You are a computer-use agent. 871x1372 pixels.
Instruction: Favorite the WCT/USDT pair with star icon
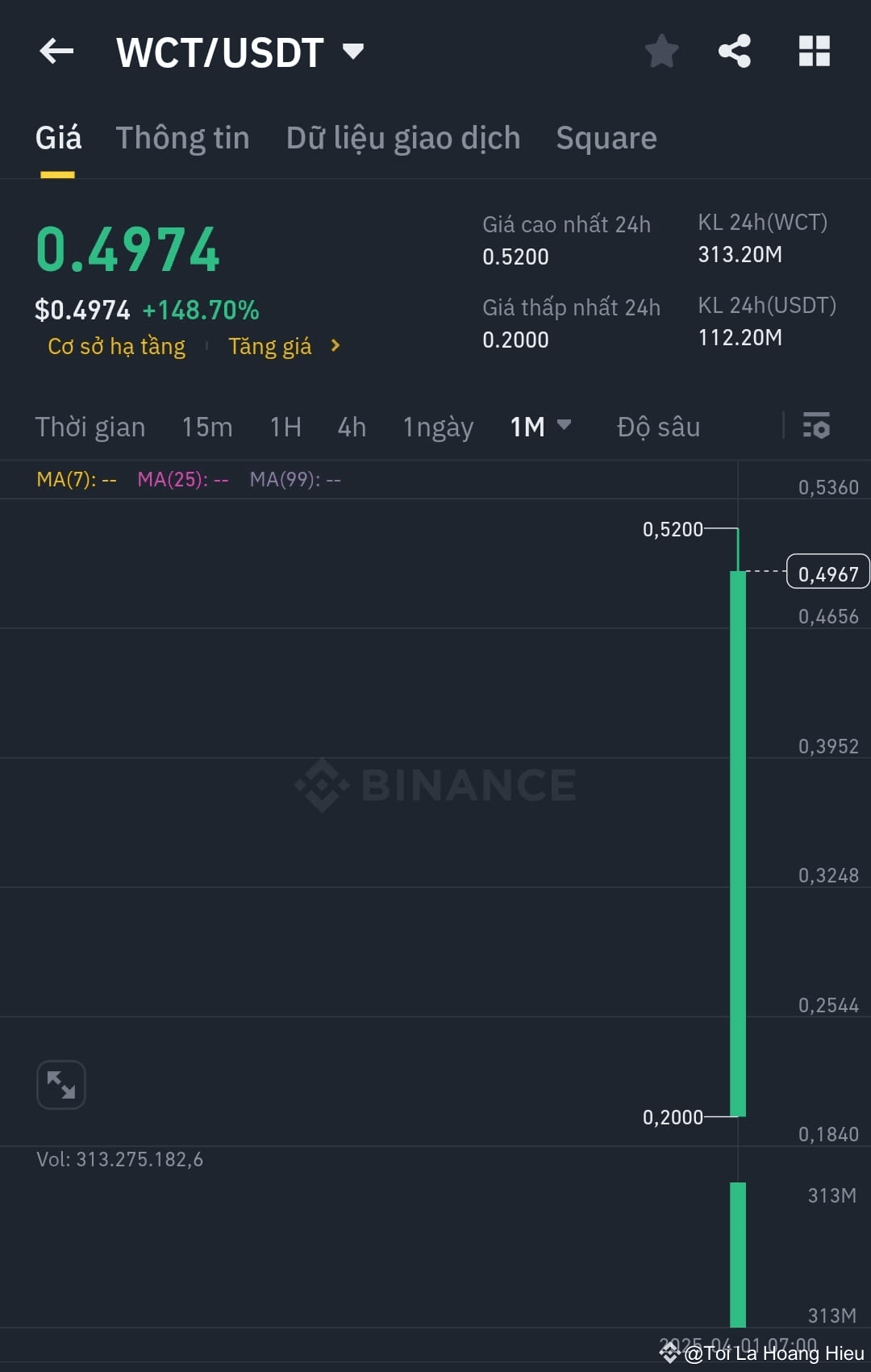661,51
